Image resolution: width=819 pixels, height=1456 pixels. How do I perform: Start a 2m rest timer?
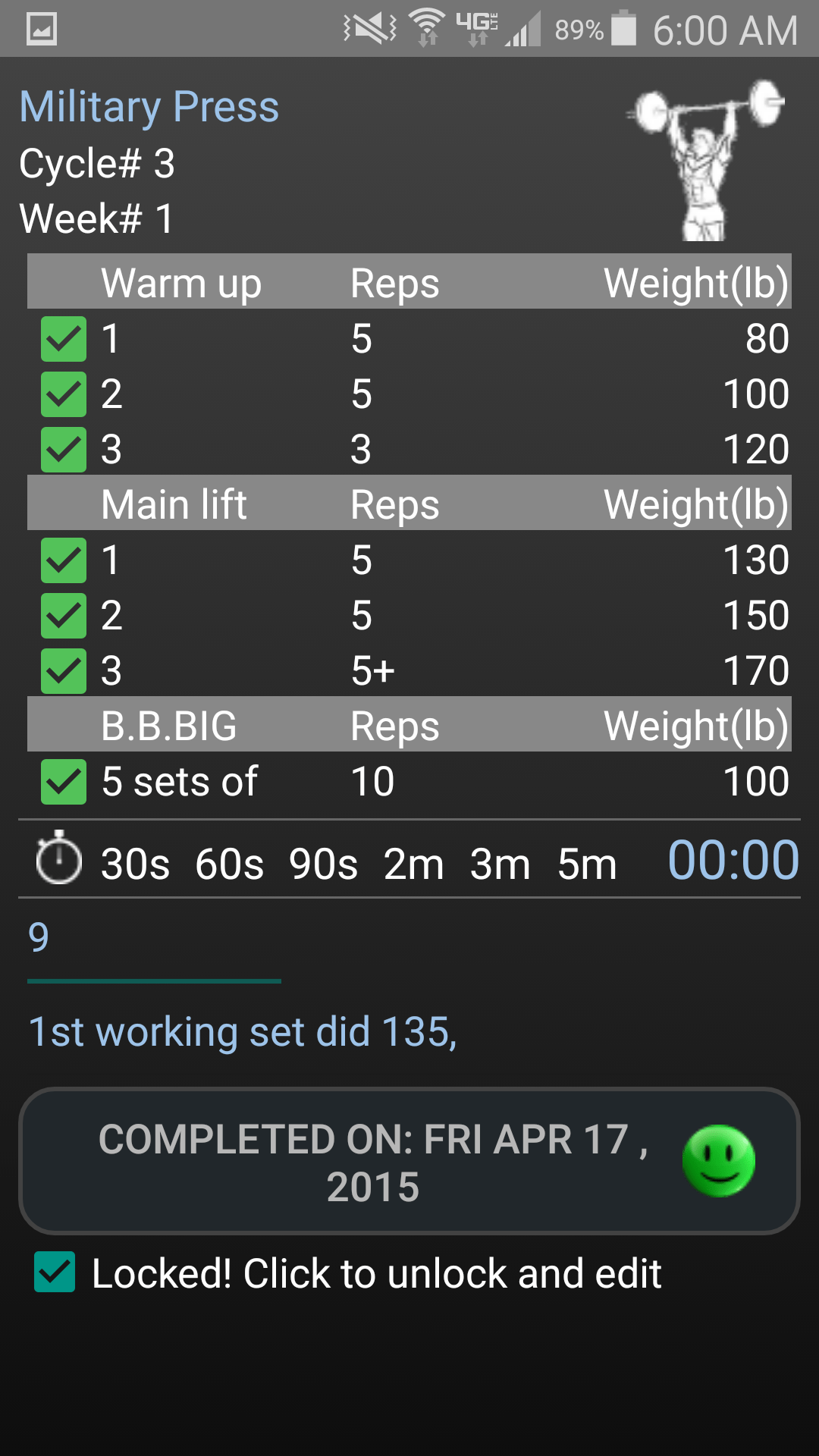pyautogui.click(x=413, y=864)
